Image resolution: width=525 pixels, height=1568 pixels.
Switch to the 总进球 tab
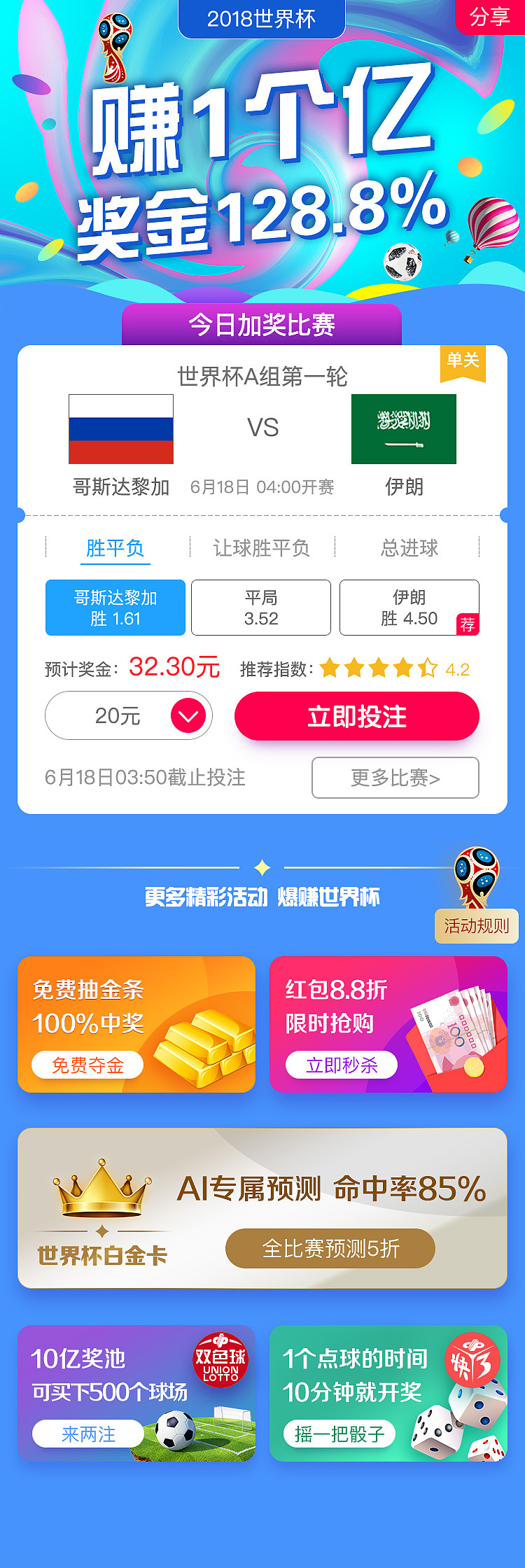coord(408,549)
